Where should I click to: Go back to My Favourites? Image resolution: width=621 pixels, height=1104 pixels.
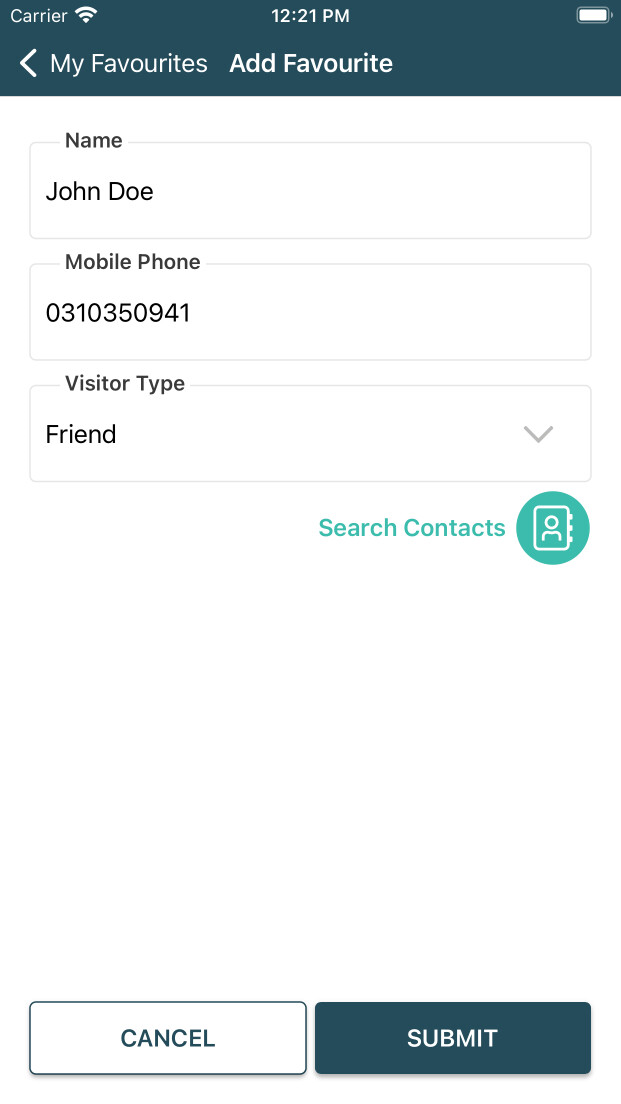pos(112,64)
